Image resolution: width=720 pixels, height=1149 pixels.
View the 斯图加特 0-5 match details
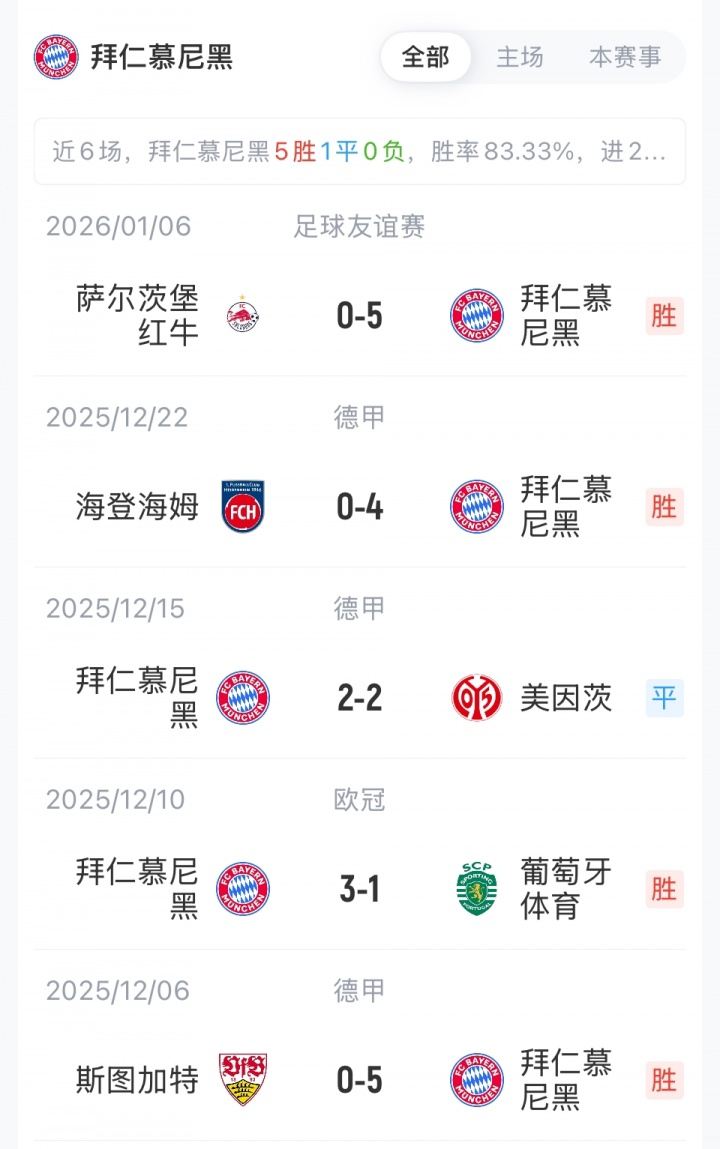(x=360, y=1080)
